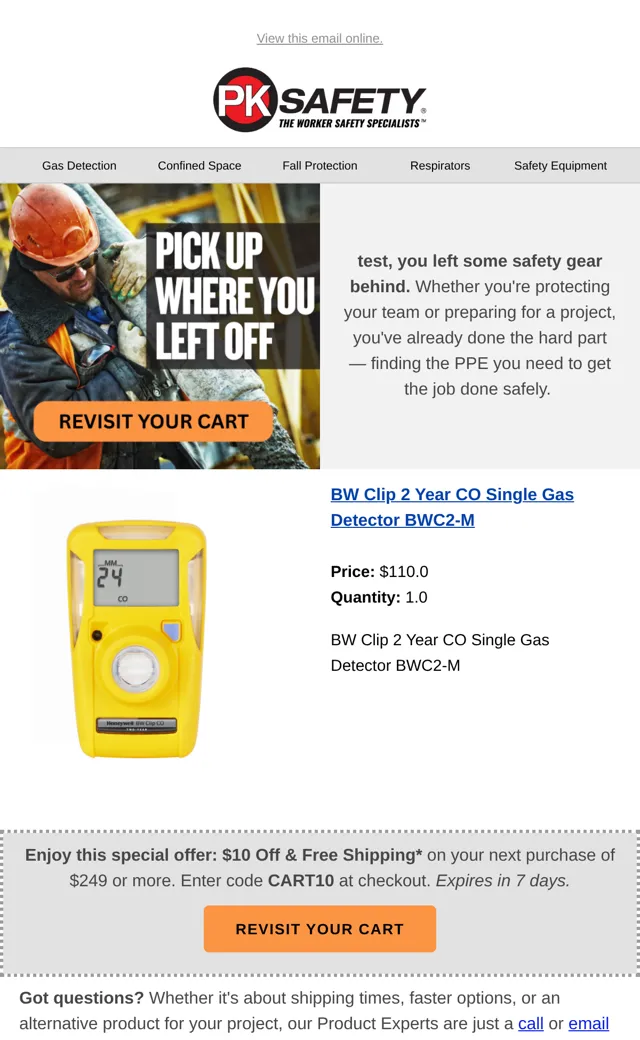
Task: Browse the Respirators category
Action: 440,166
